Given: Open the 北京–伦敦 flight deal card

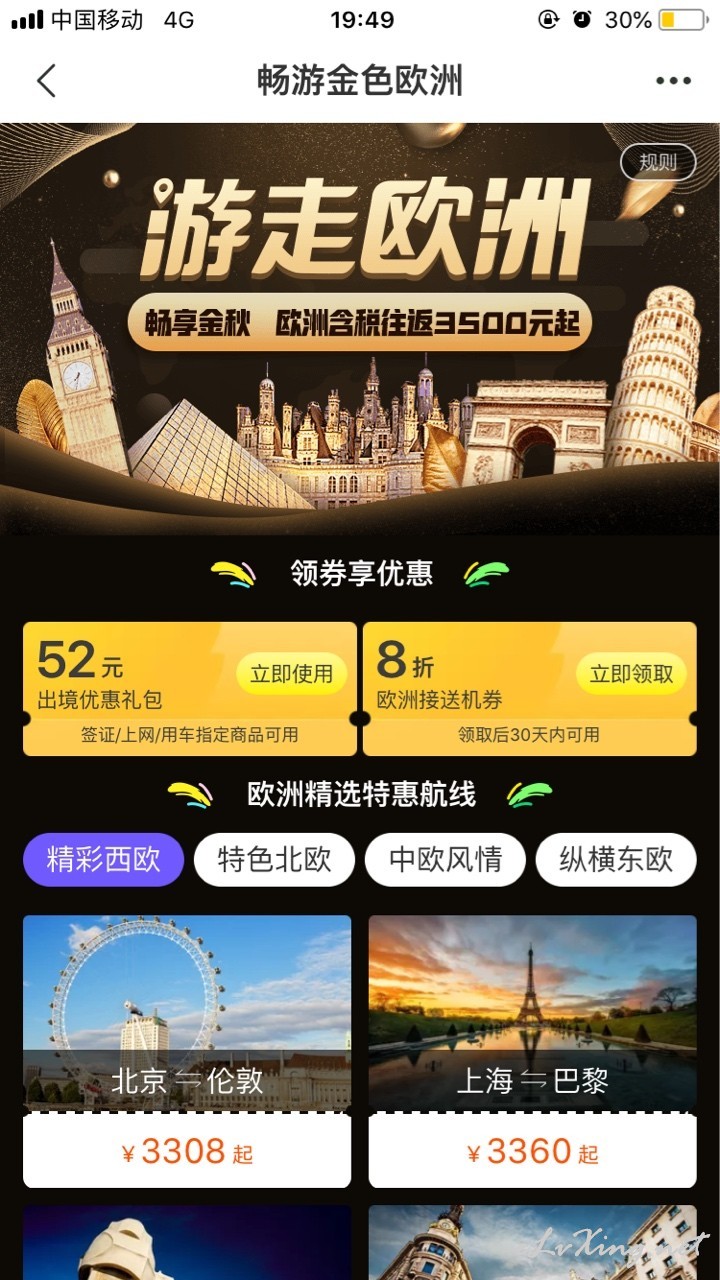Looking at the screenshot, I should click(x=187, y=1051).
